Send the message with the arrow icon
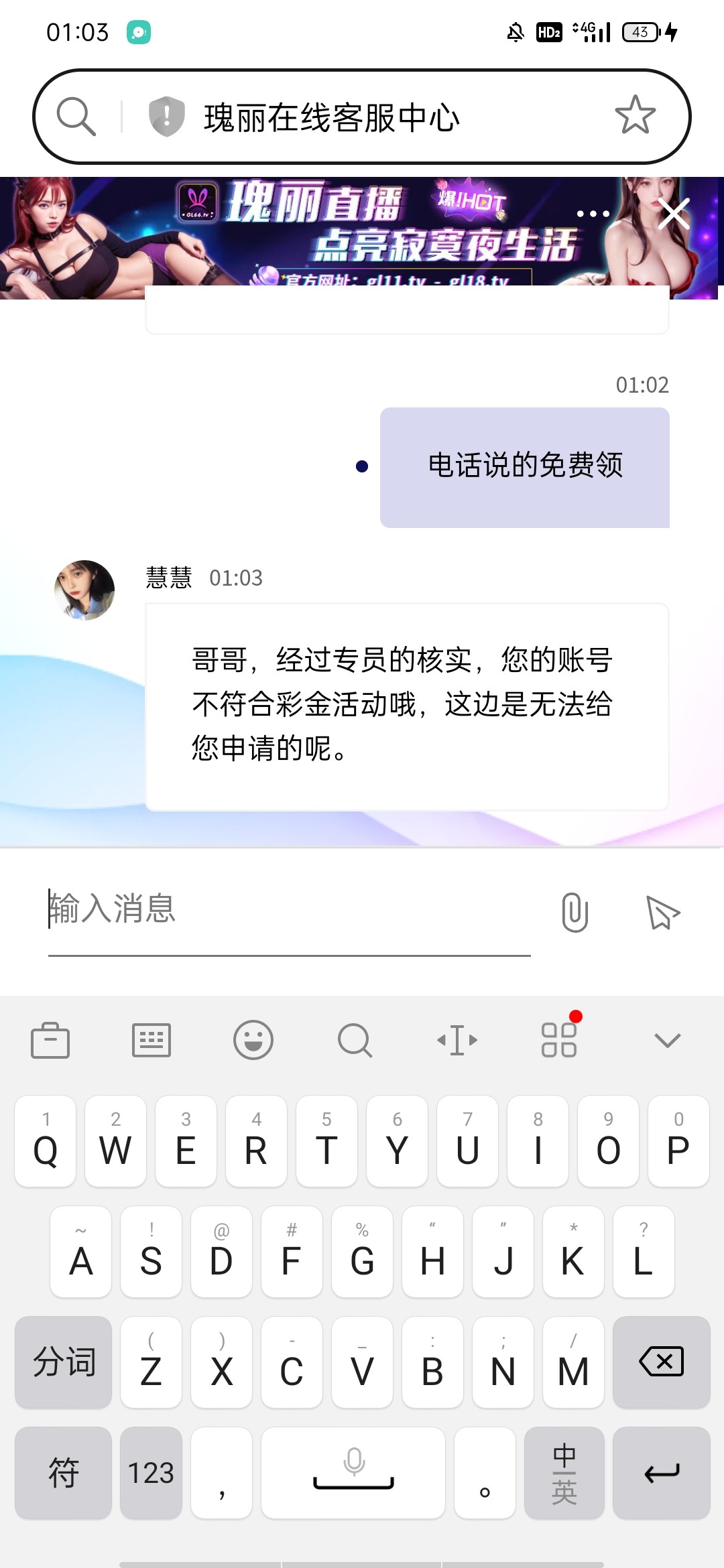This screenshot has width=724, height=1568. [662, 913]
